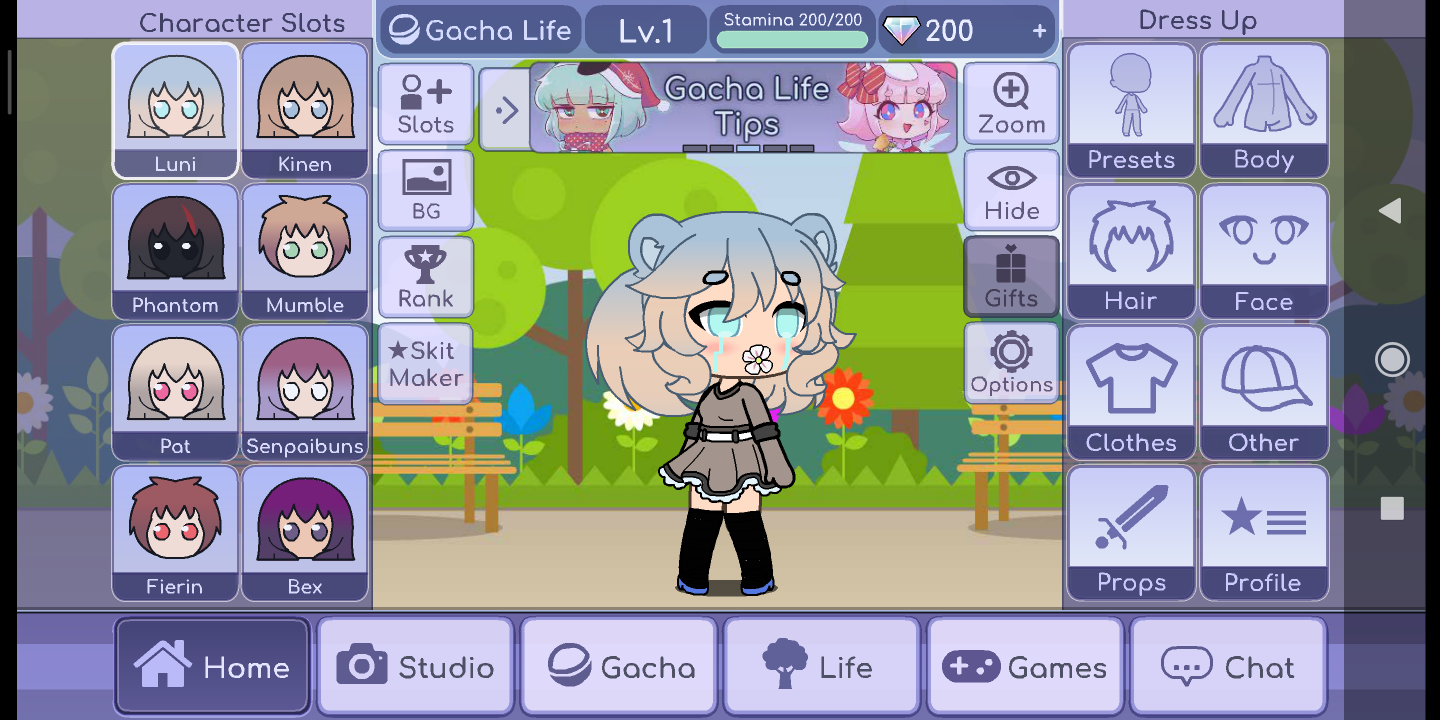
Task: Open game Options
Action: (1011, 364)
